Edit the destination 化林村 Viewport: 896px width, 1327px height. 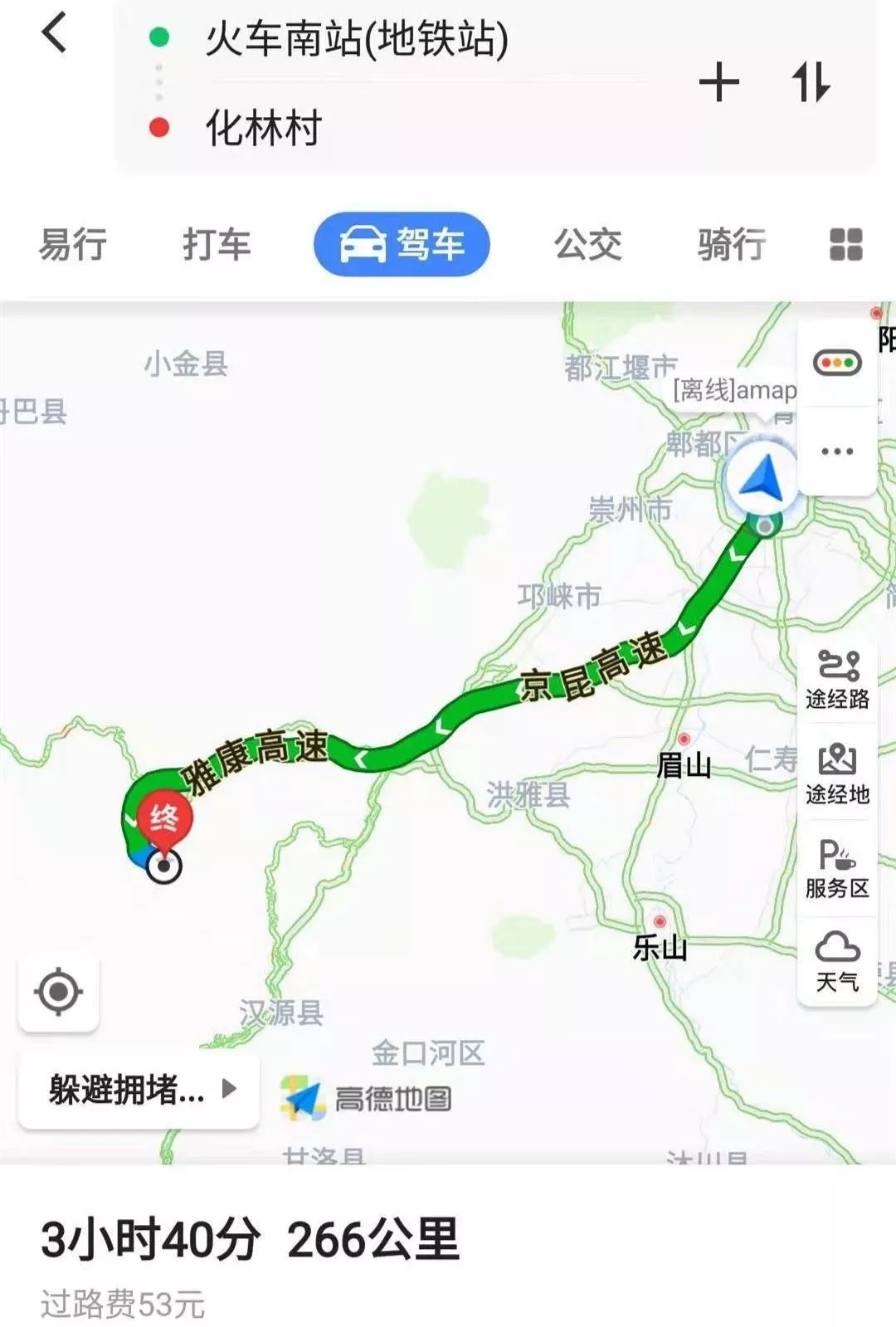(264, 129)
